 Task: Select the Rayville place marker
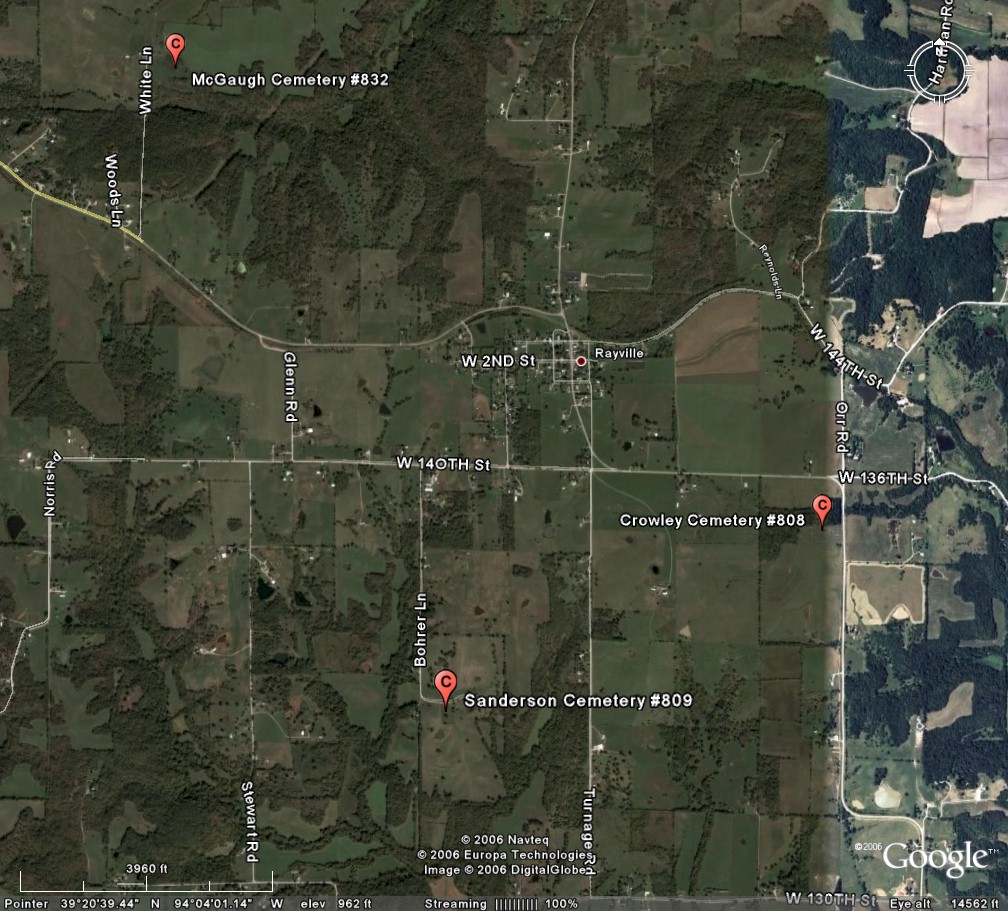[x=581, y=361]
